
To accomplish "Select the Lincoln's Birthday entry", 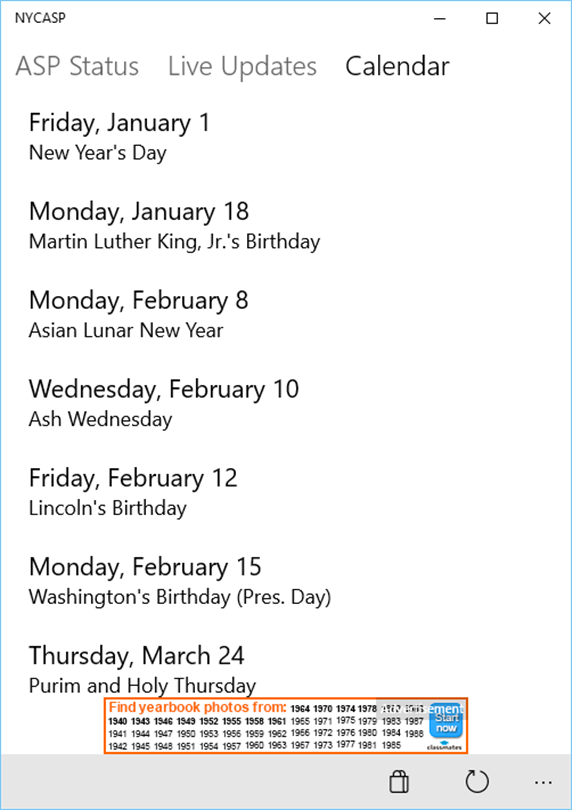I will [x=286, y=492].
